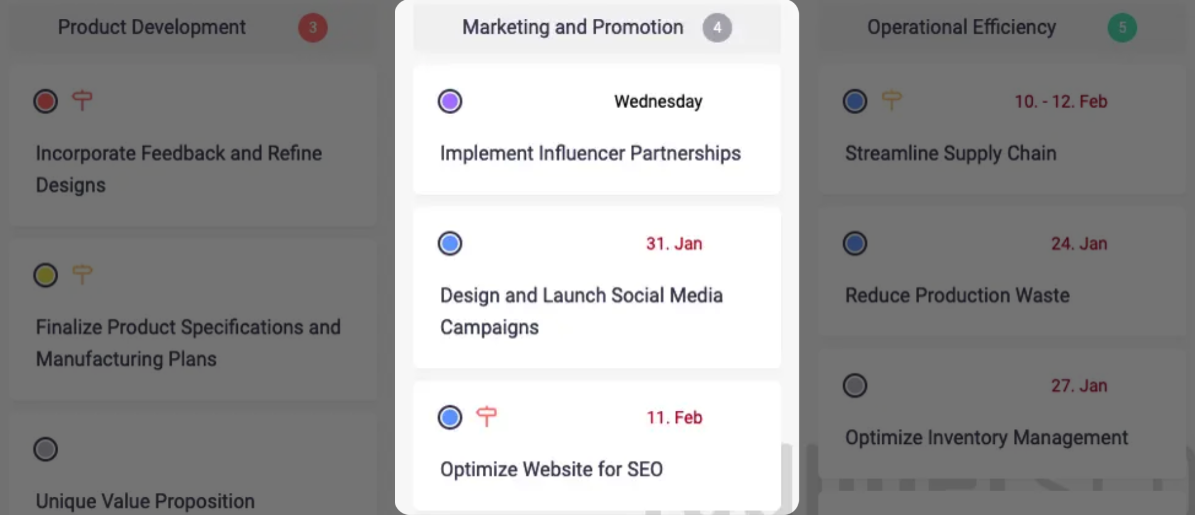The width and height of the screenshot is (1195, 515).
Task: Select the Product Development column header
Action: tap(151, 27)
